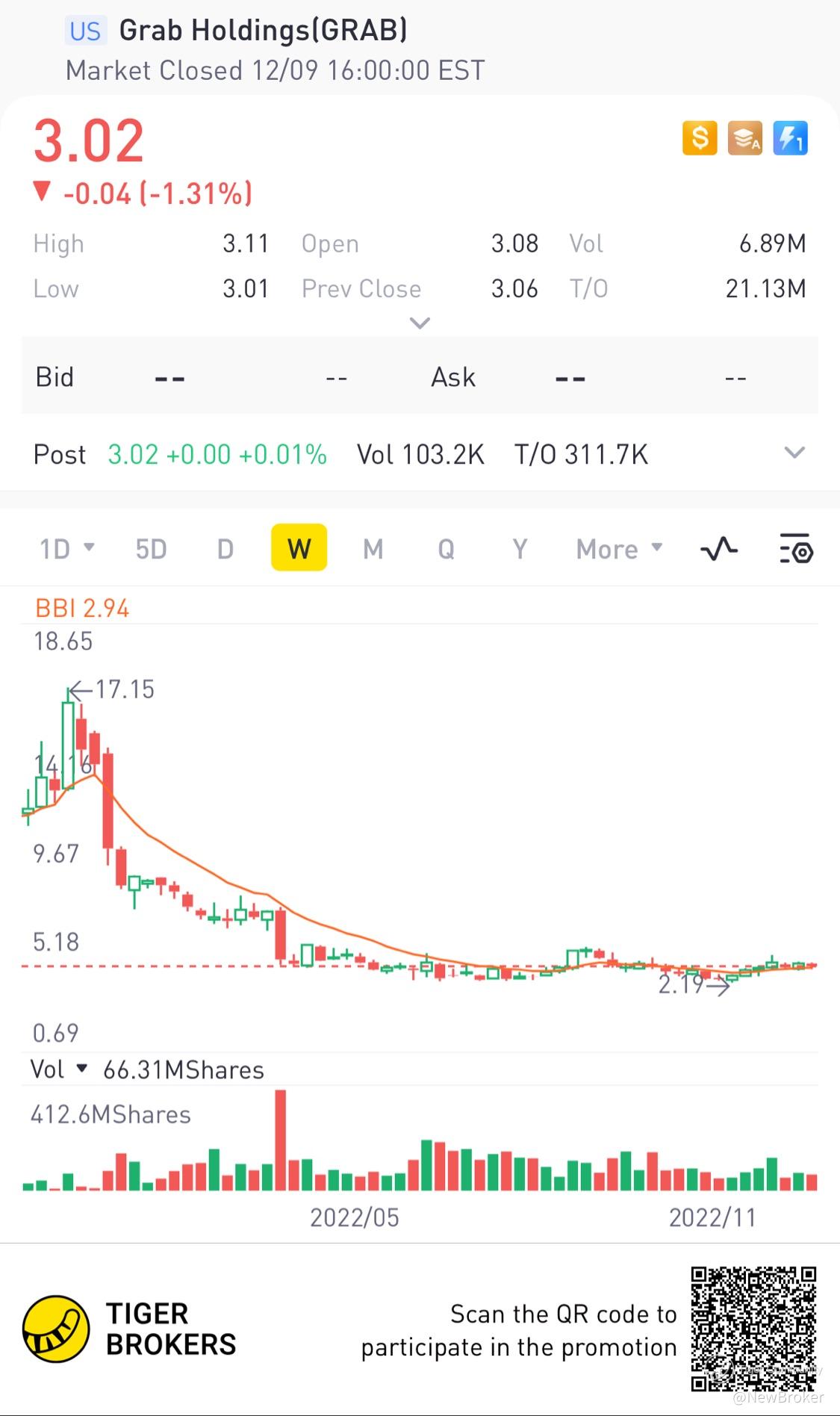Viewport: 840px width, 1416px height.
Task: Tap the orange dollar sign badge
Action: click(x=700, y=138)
